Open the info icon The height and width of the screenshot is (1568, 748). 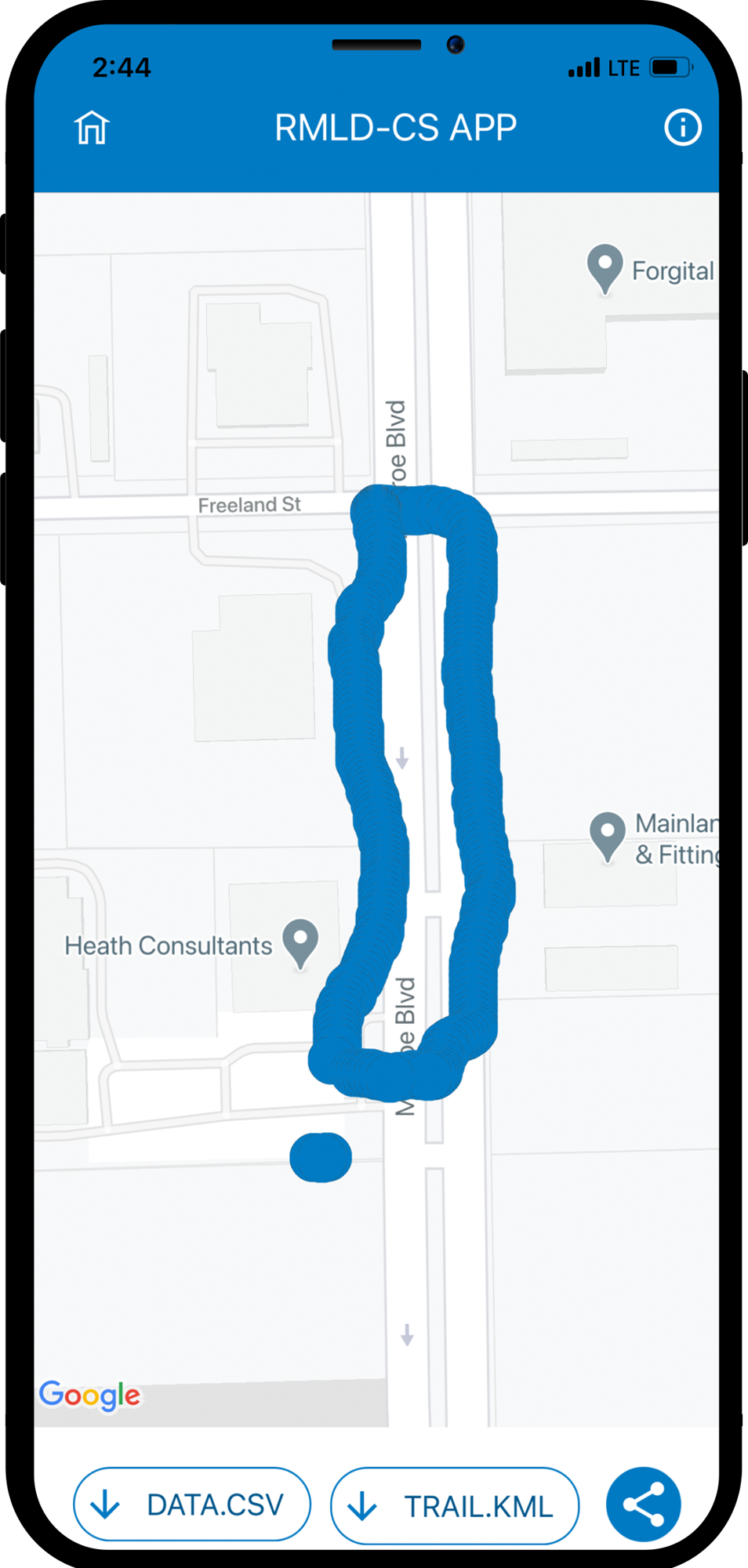(682, 127)
